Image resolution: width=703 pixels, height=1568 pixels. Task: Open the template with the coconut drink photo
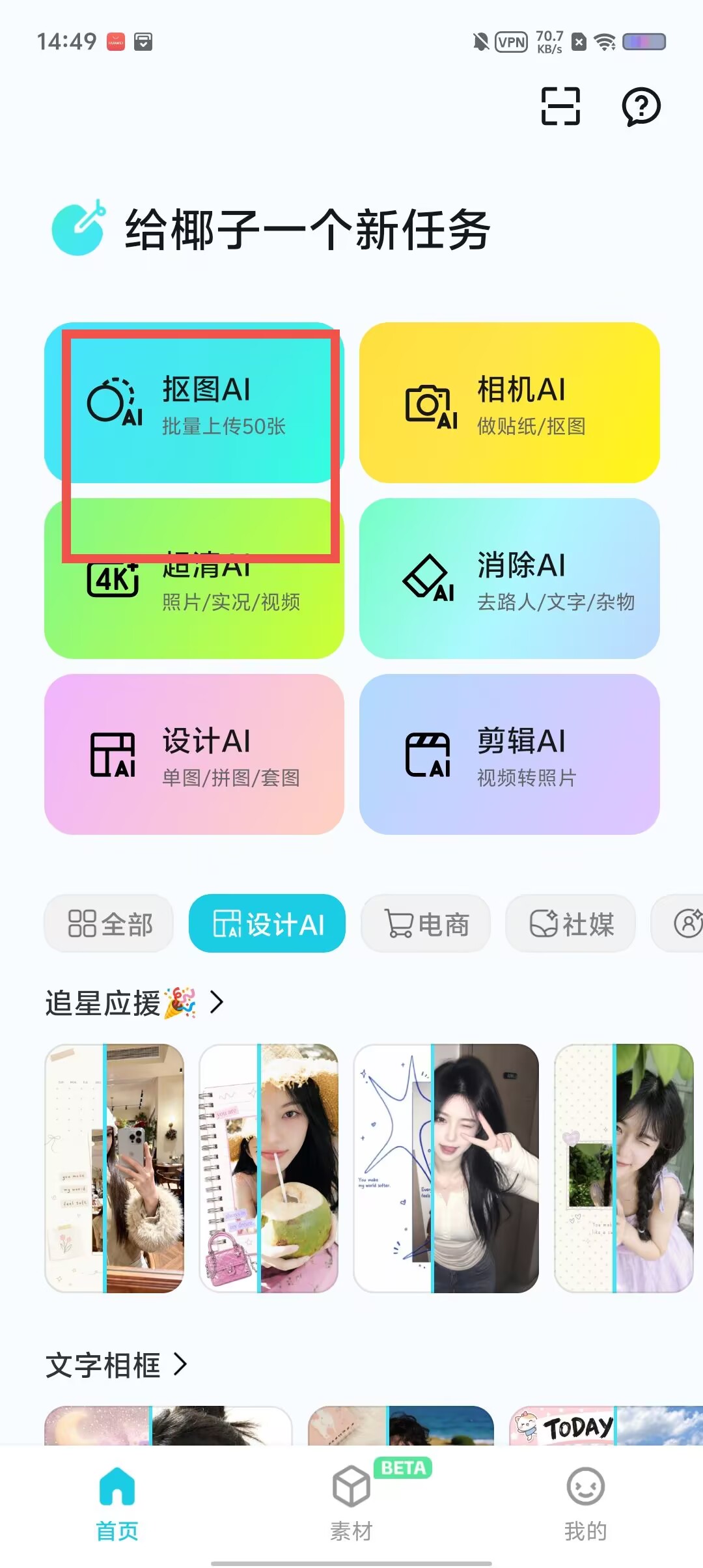click(268, 1168)
